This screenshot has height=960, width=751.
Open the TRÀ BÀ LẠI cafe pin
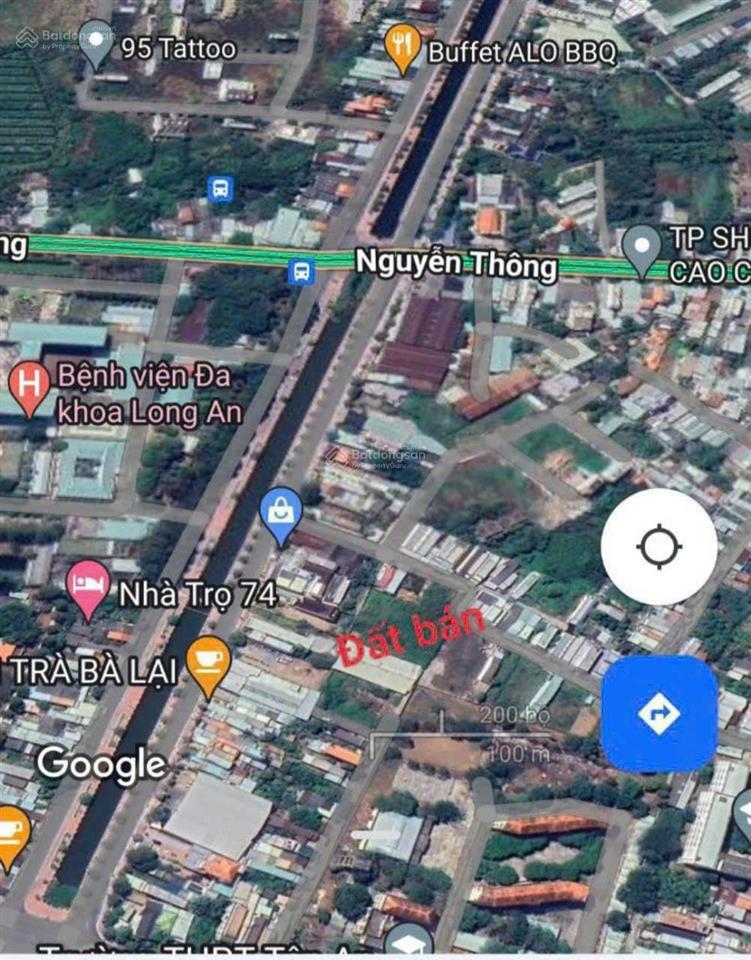click(208, 664)
